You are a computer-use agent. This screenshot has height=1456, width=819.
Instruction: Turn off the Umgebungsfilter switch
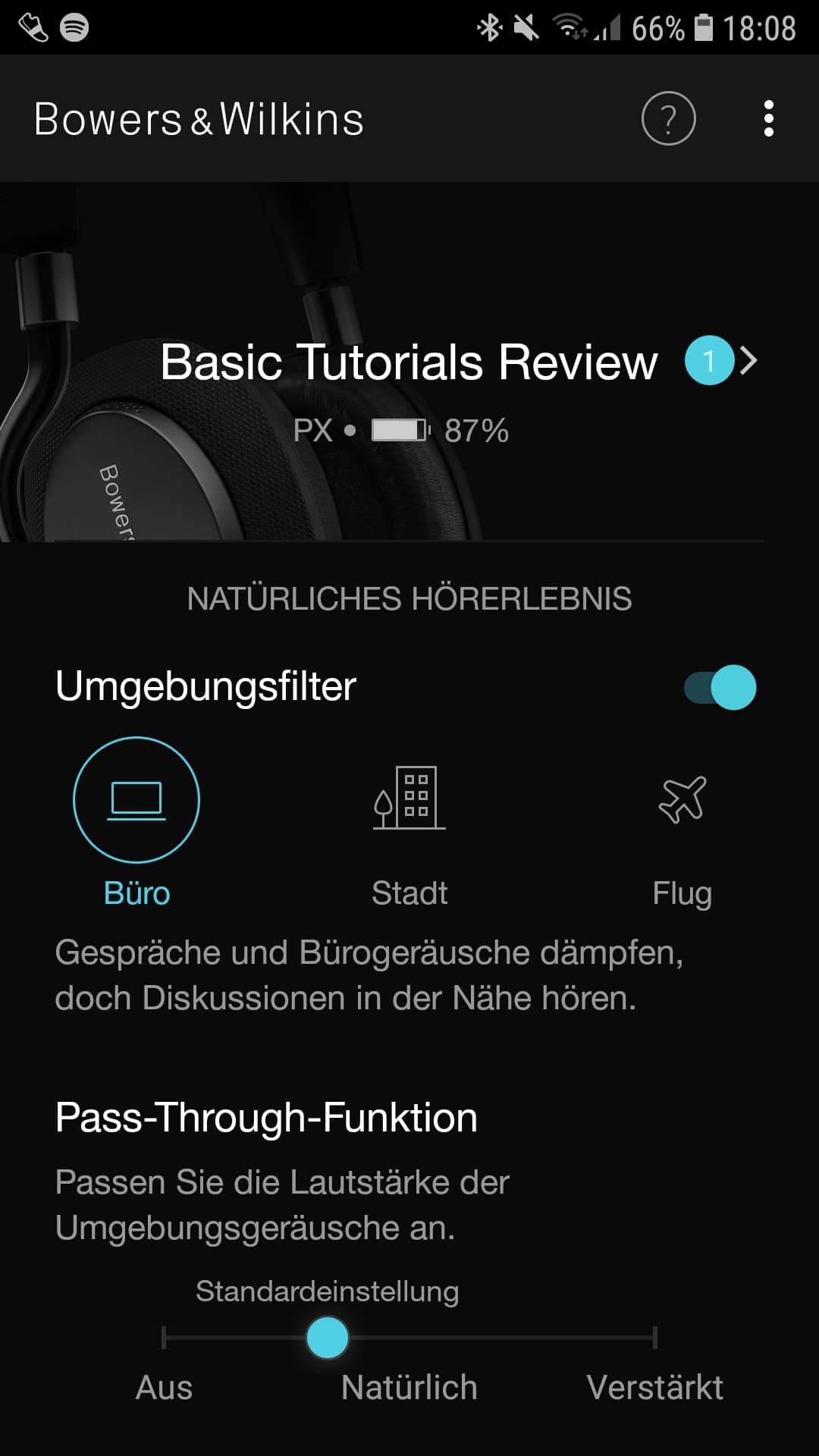(720, 687)
